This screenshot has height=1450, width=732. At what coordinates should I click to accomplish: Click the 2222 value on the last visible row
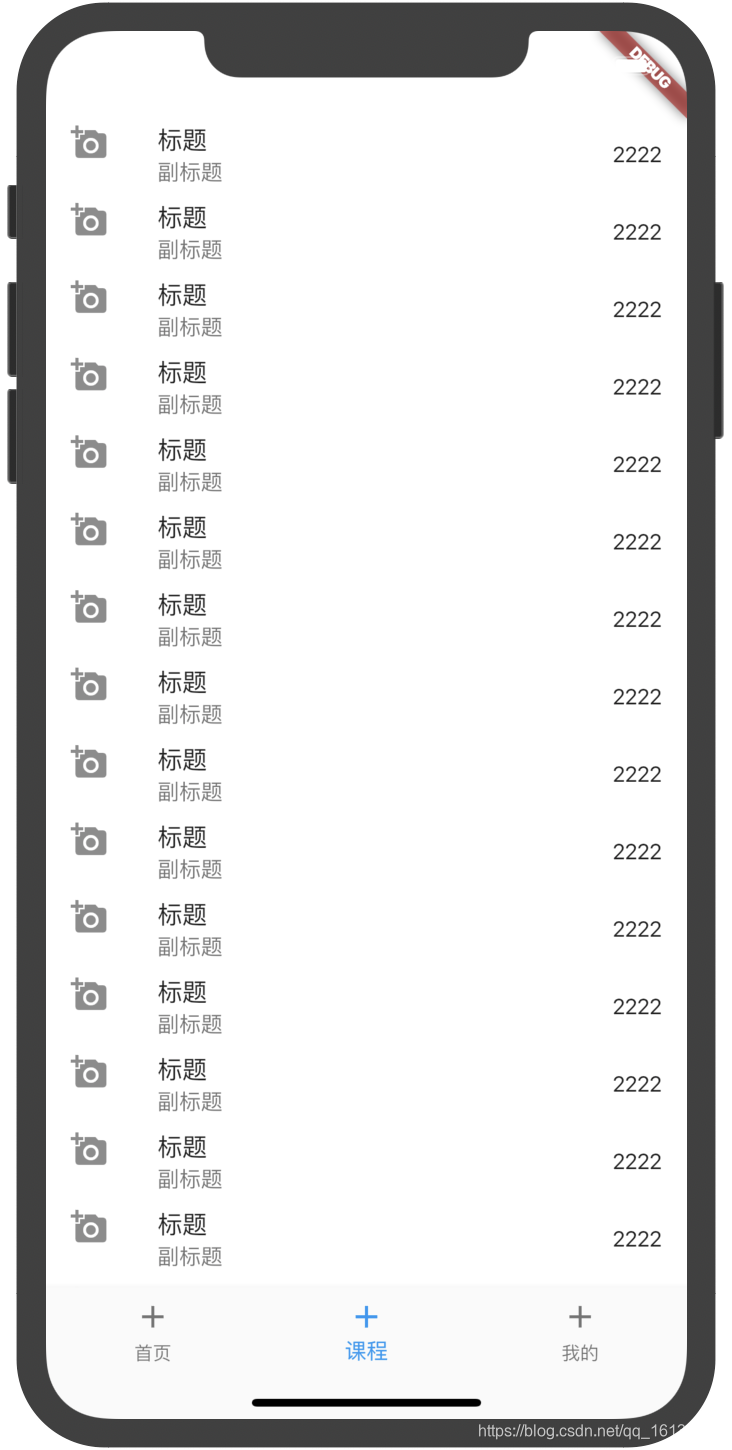point(637,1239)
